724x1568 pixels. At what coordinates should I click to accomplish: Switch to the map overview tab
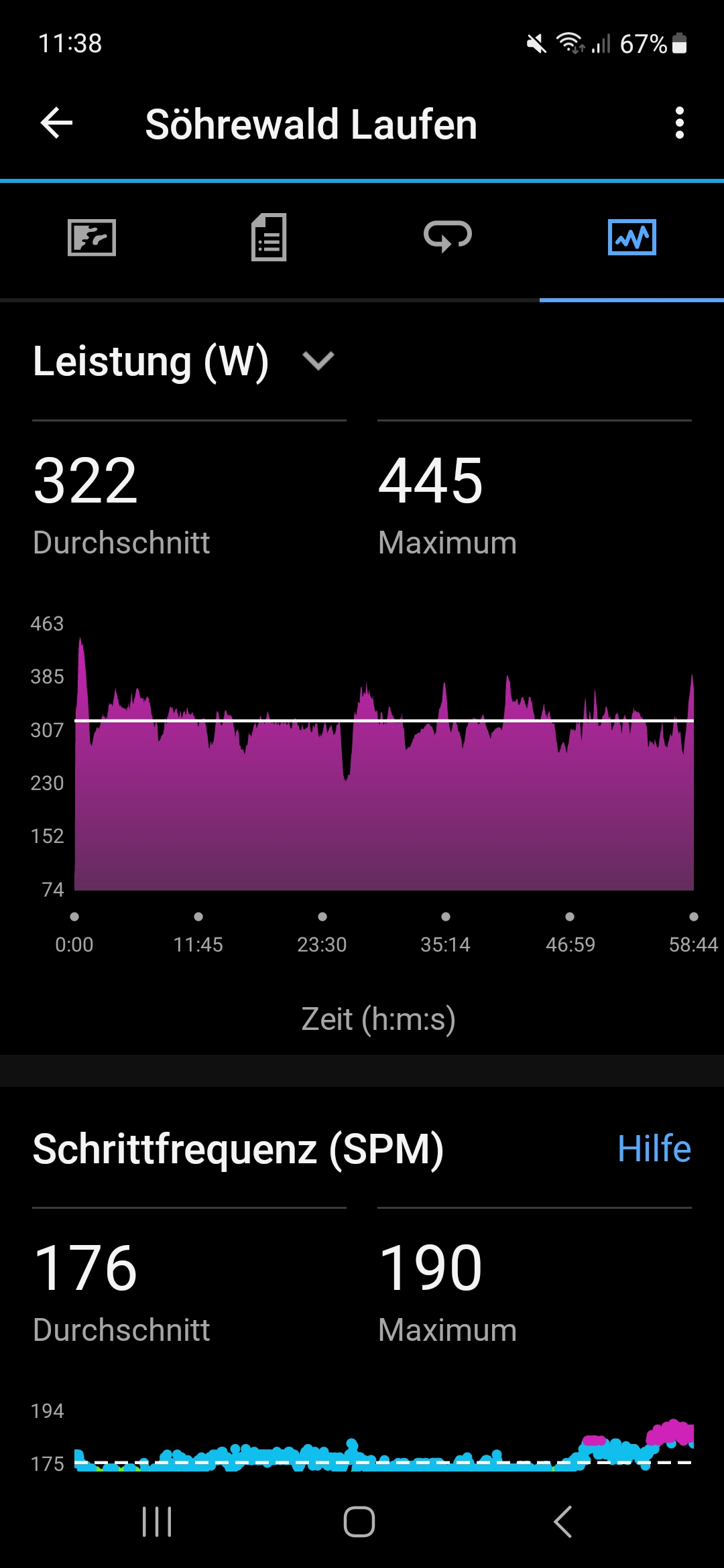pyautogui.click(x=92, y=238)
